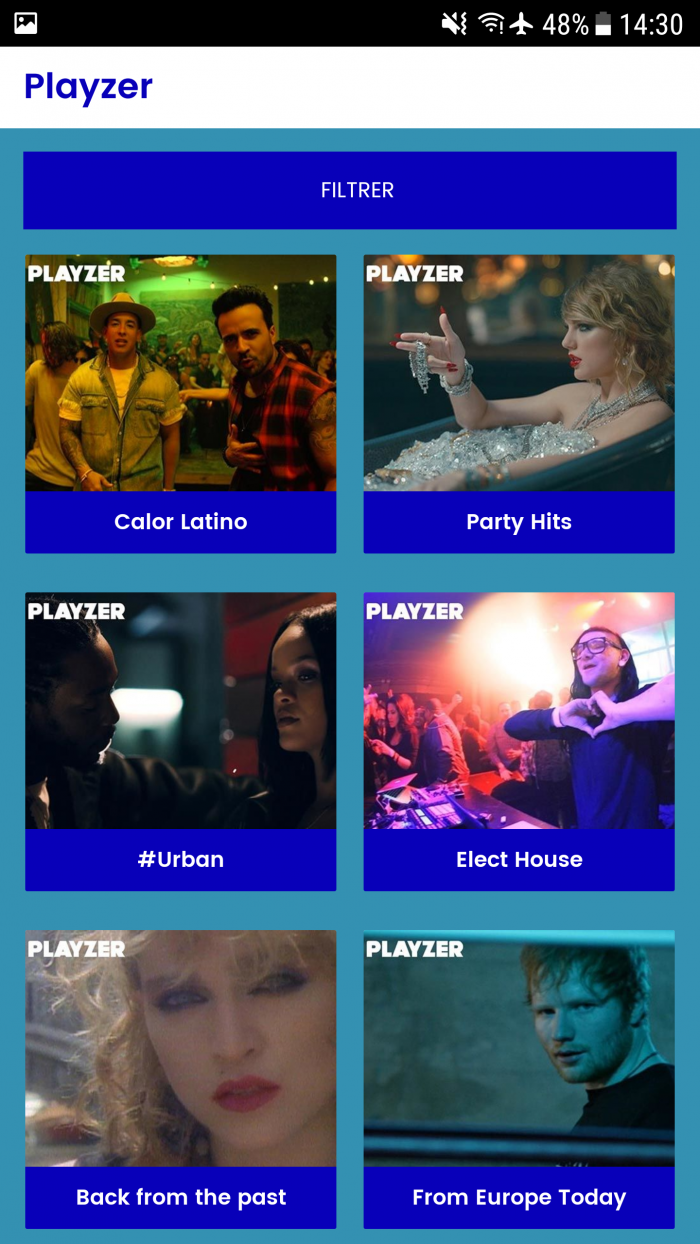Open the Party Hits playlist
Viewport: 700px width, 1244px height.
point(518,403)
